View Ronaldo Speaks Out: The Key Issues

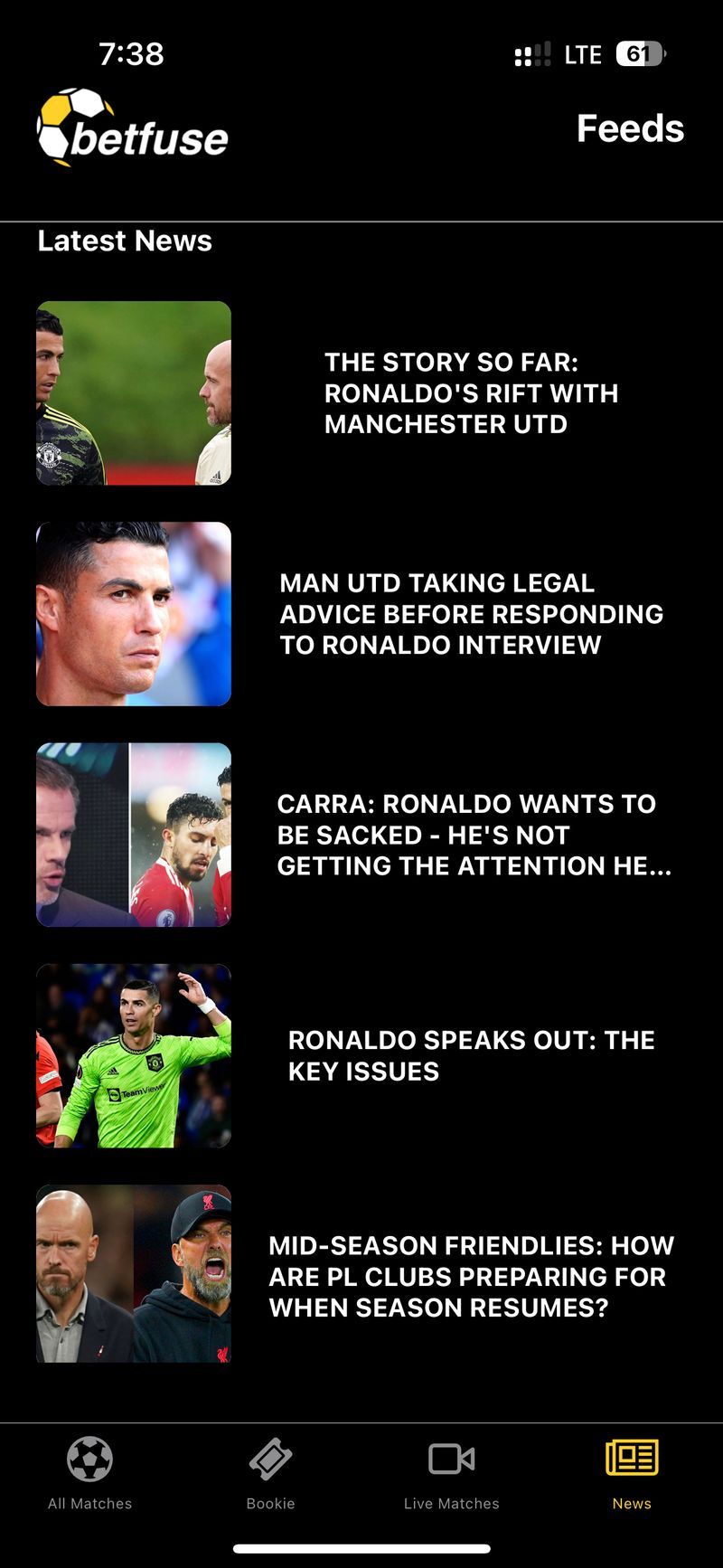click(471, 1055)
